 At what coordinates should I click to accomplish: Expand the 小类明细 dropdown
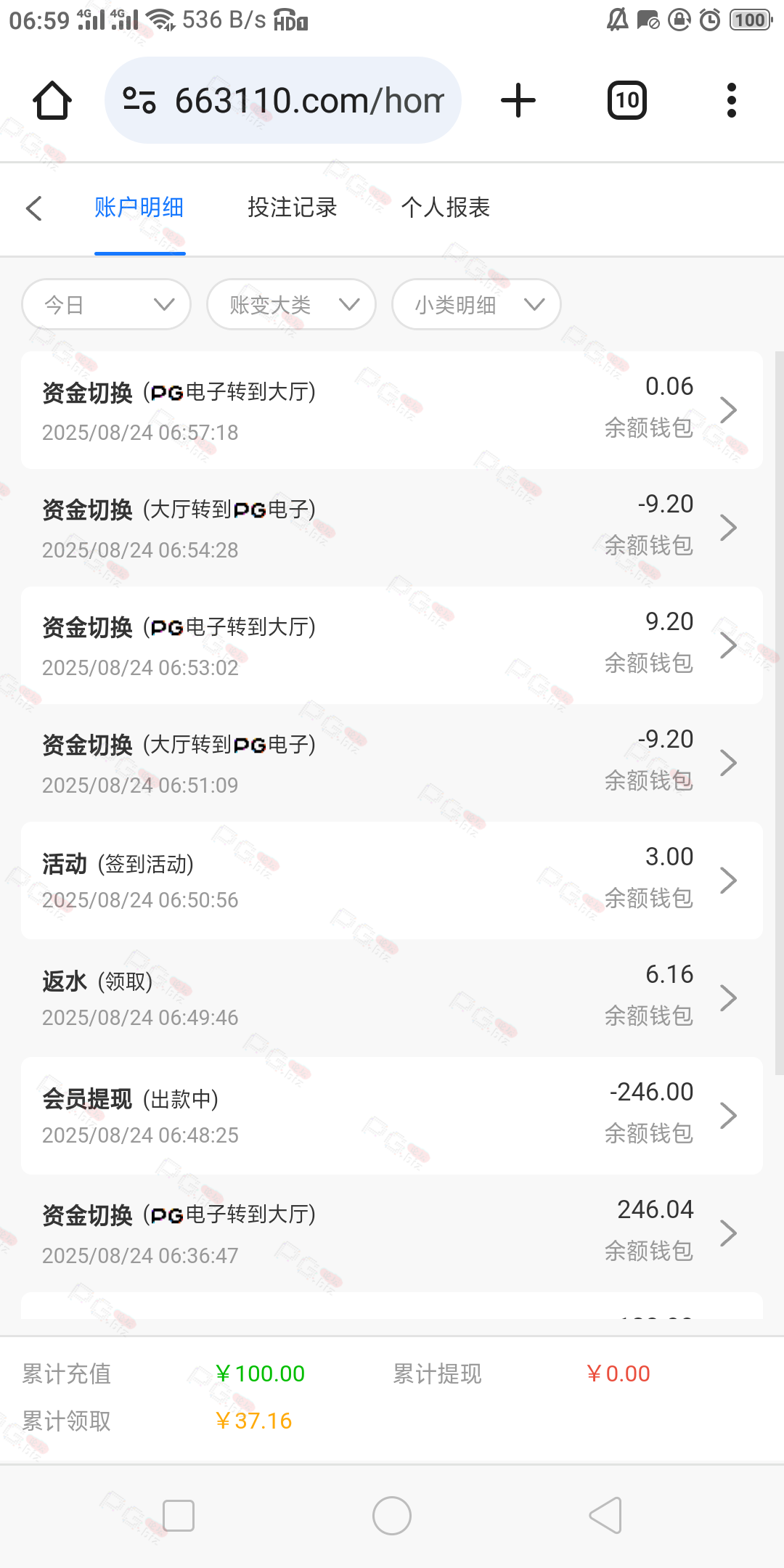tap(476, 304)
